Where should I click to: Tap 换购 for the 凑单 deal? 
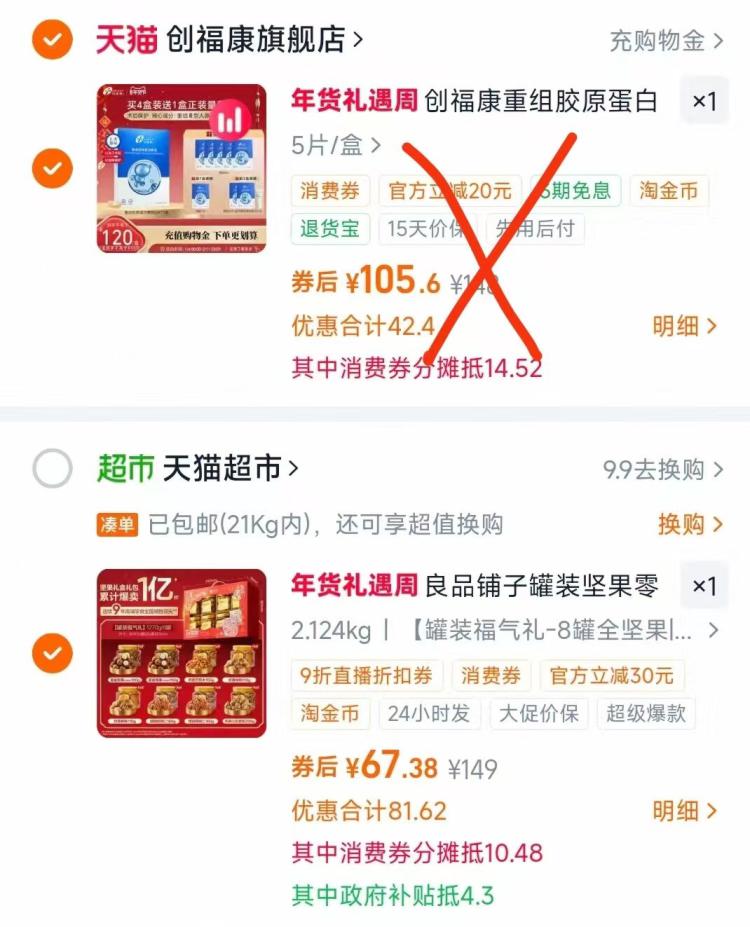tap(690, 524)
